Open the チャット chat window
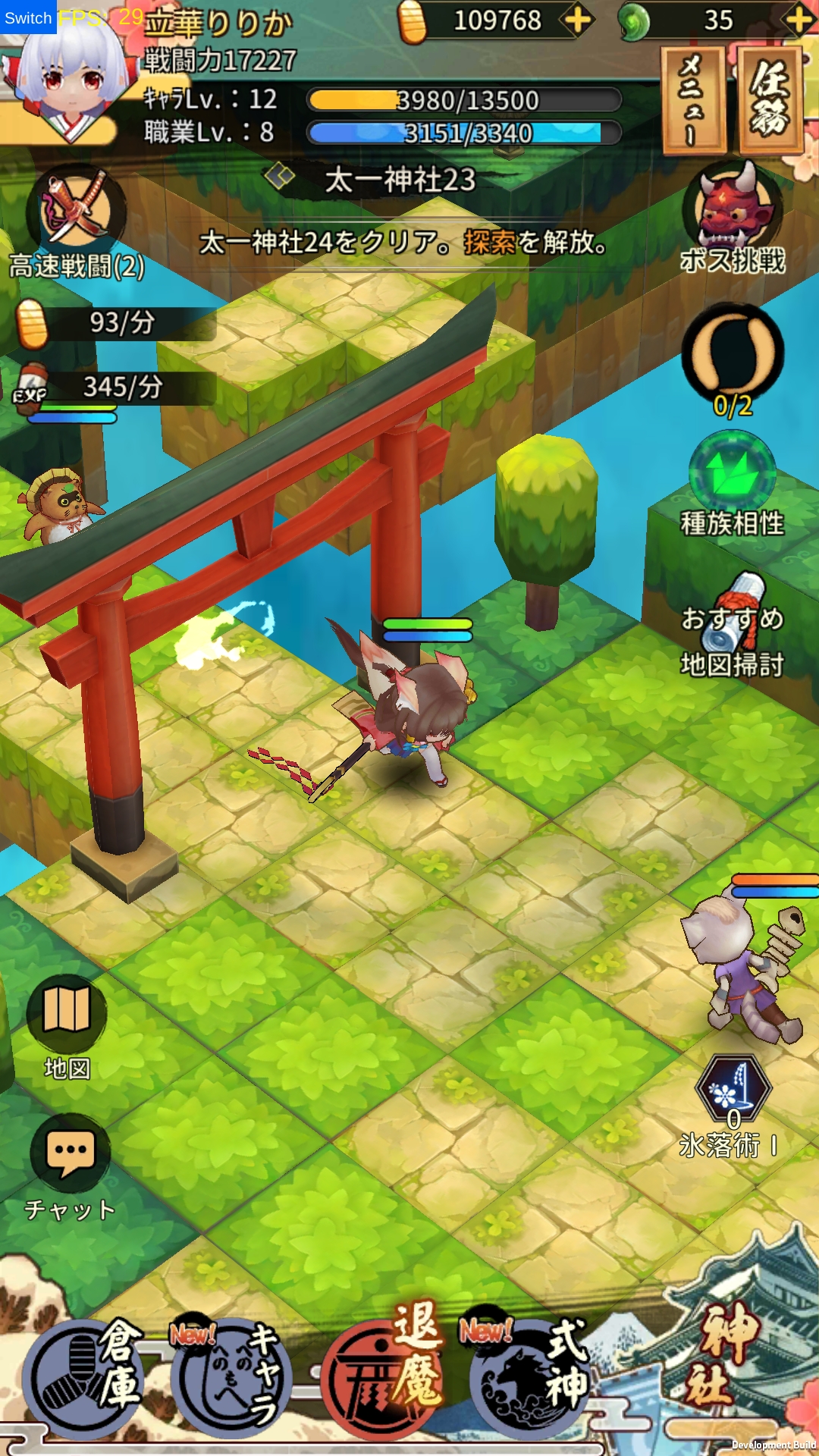Image resolution: width=819 pixels, height=1456 pixels. click(x=70, y=1168)
